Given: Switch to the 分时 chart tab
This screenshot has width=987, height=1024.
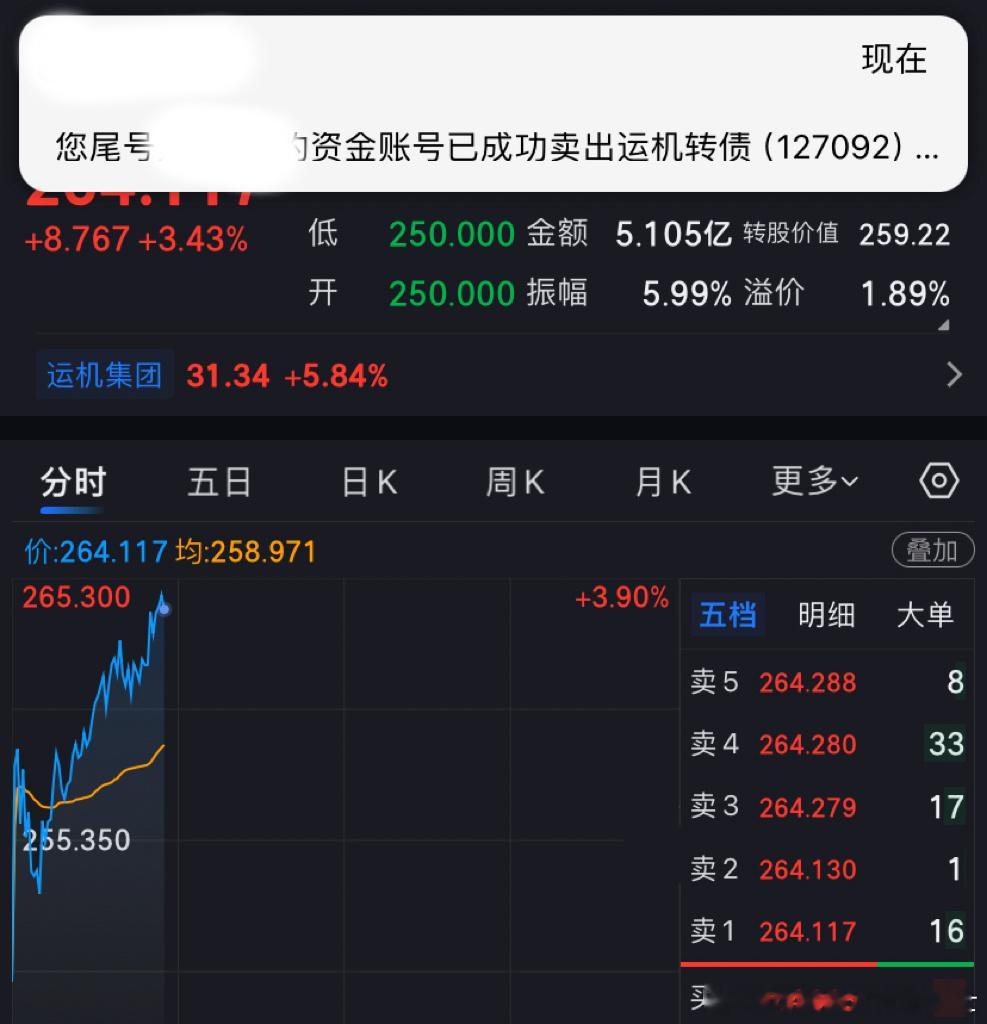Looking at the screenshot, I should pyautogui.click(x=70, y=480).
